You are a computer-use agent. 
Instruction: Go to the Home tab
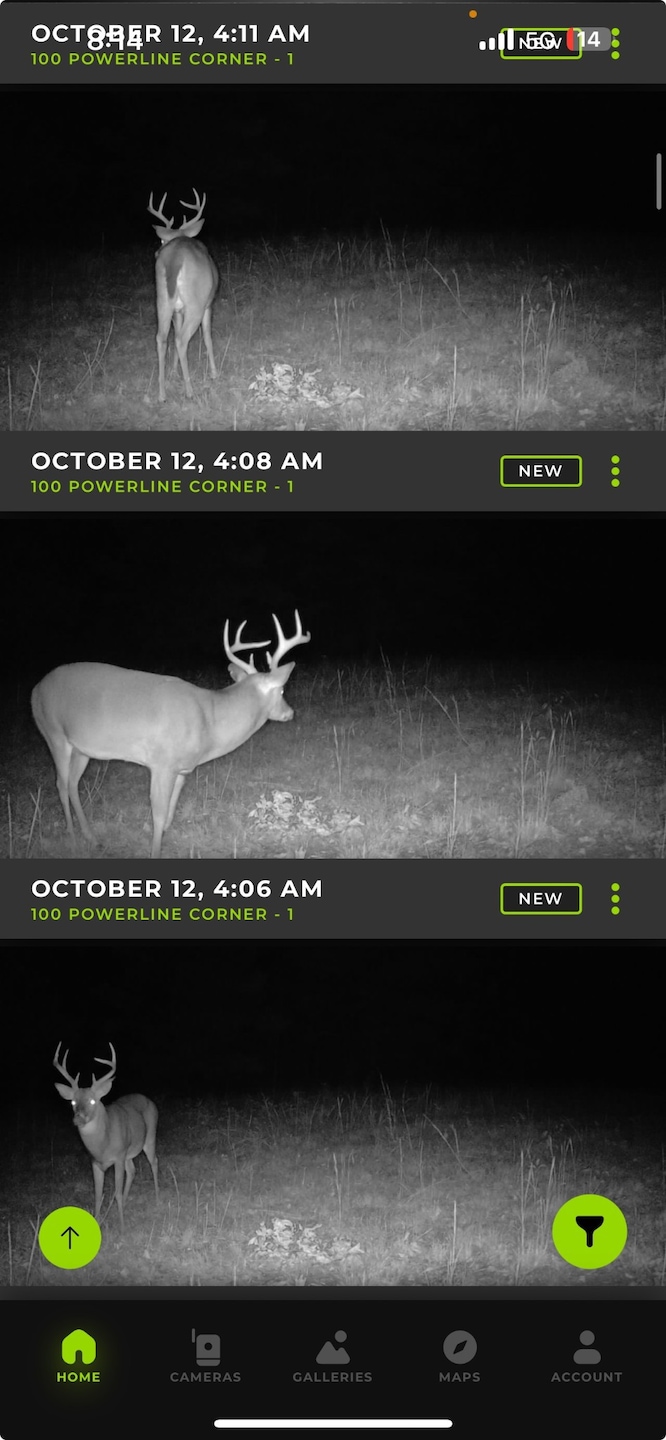tap(78, 1357)
